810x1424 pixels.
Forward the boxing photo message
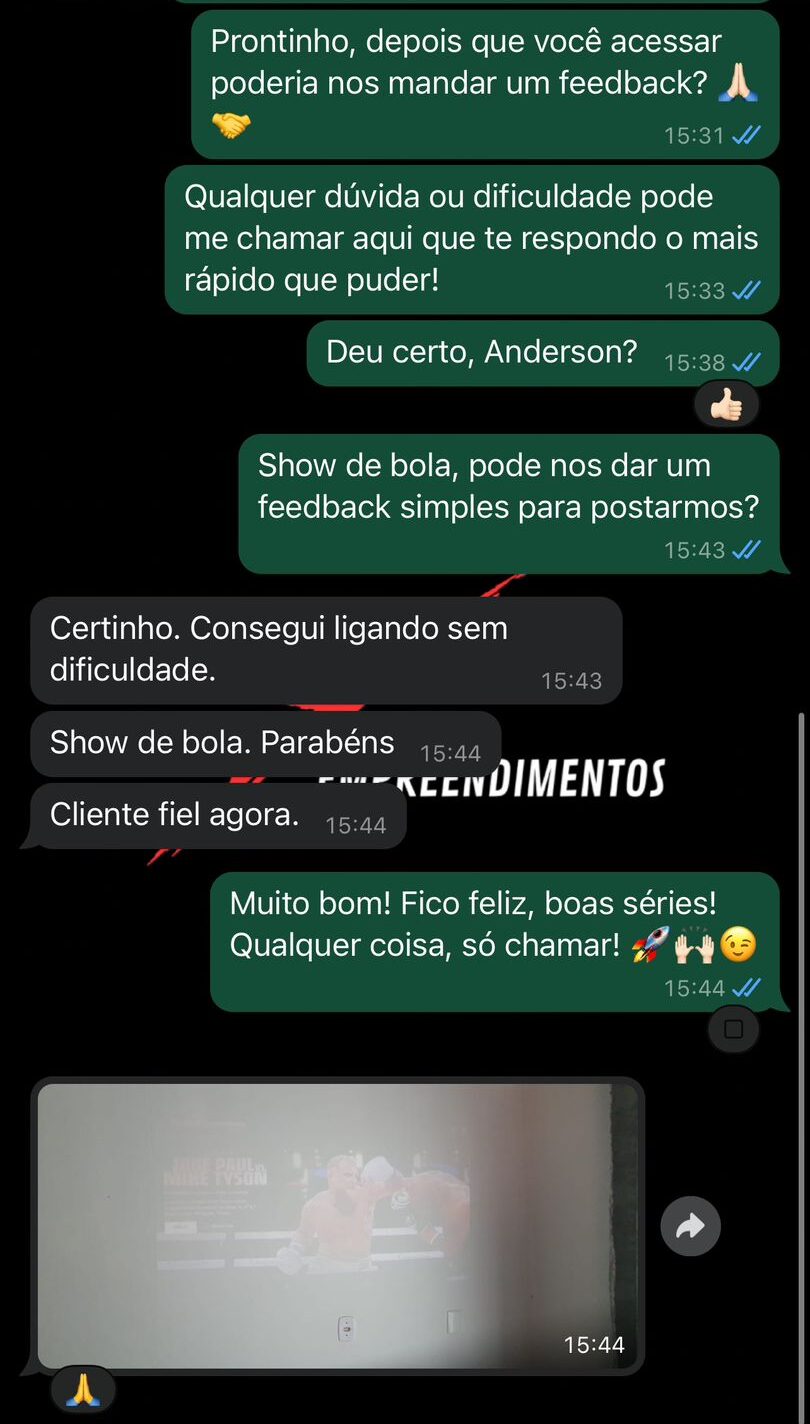click(x=690, y=1226)
